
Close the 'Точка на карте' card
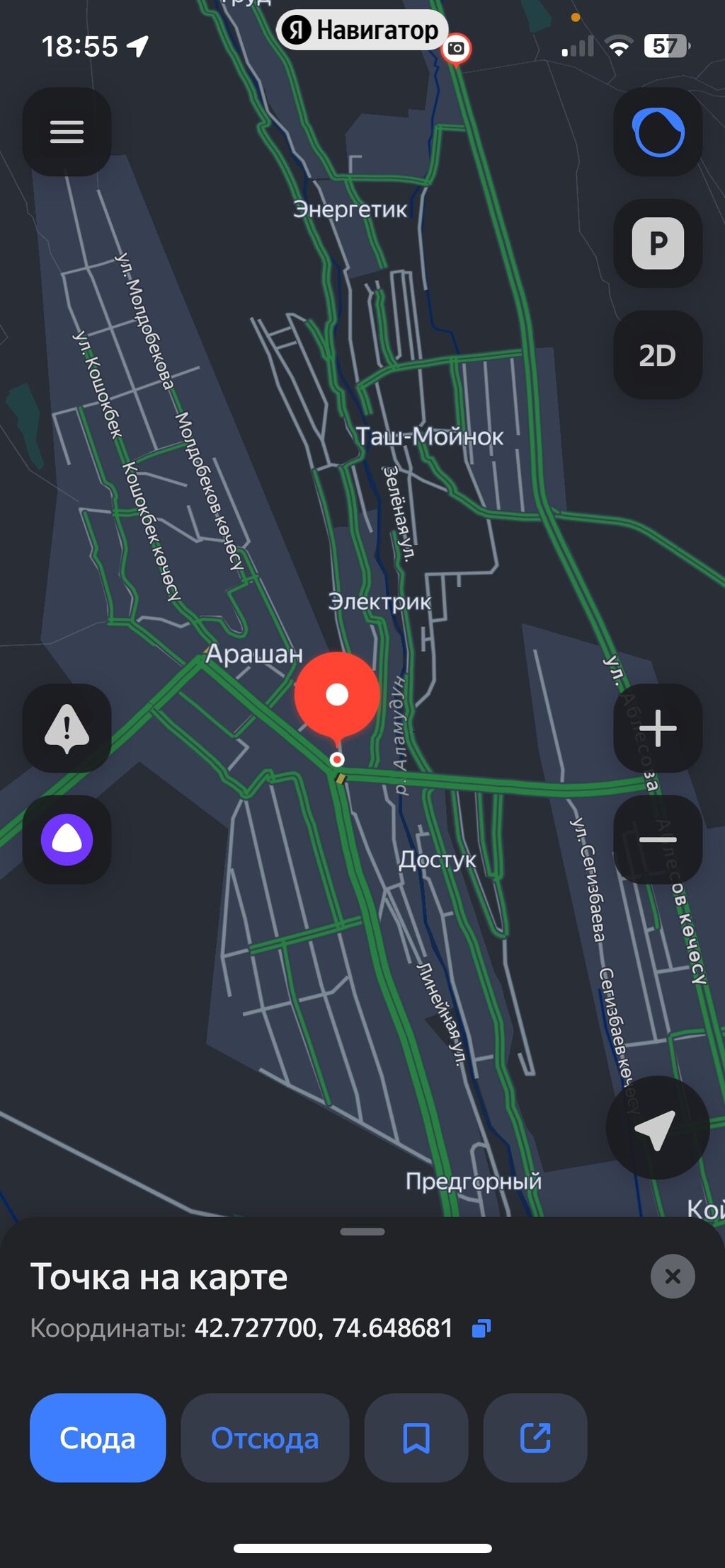click(x=673, y=1276)
